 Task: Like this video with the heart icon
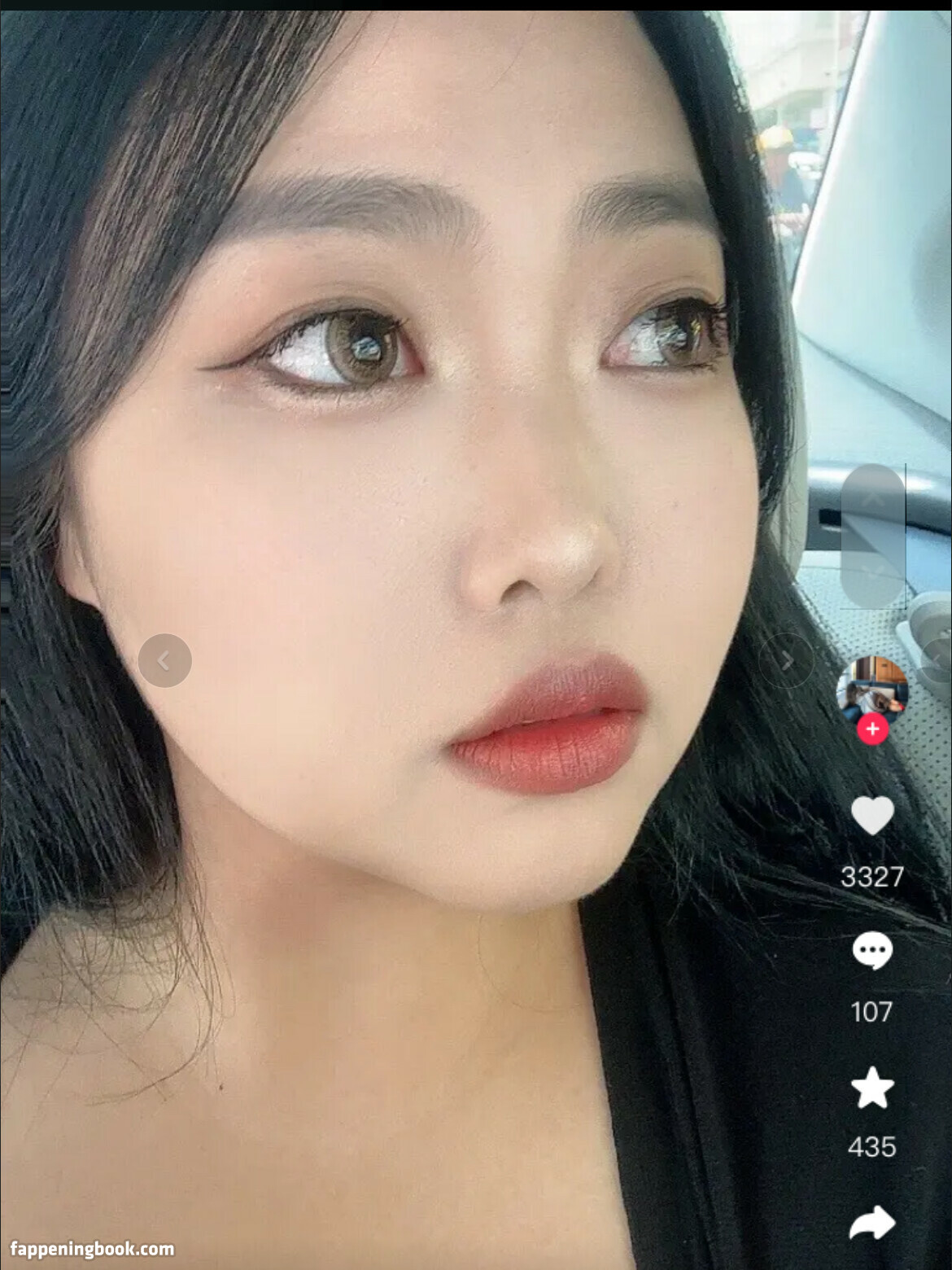tap(871, 815)
